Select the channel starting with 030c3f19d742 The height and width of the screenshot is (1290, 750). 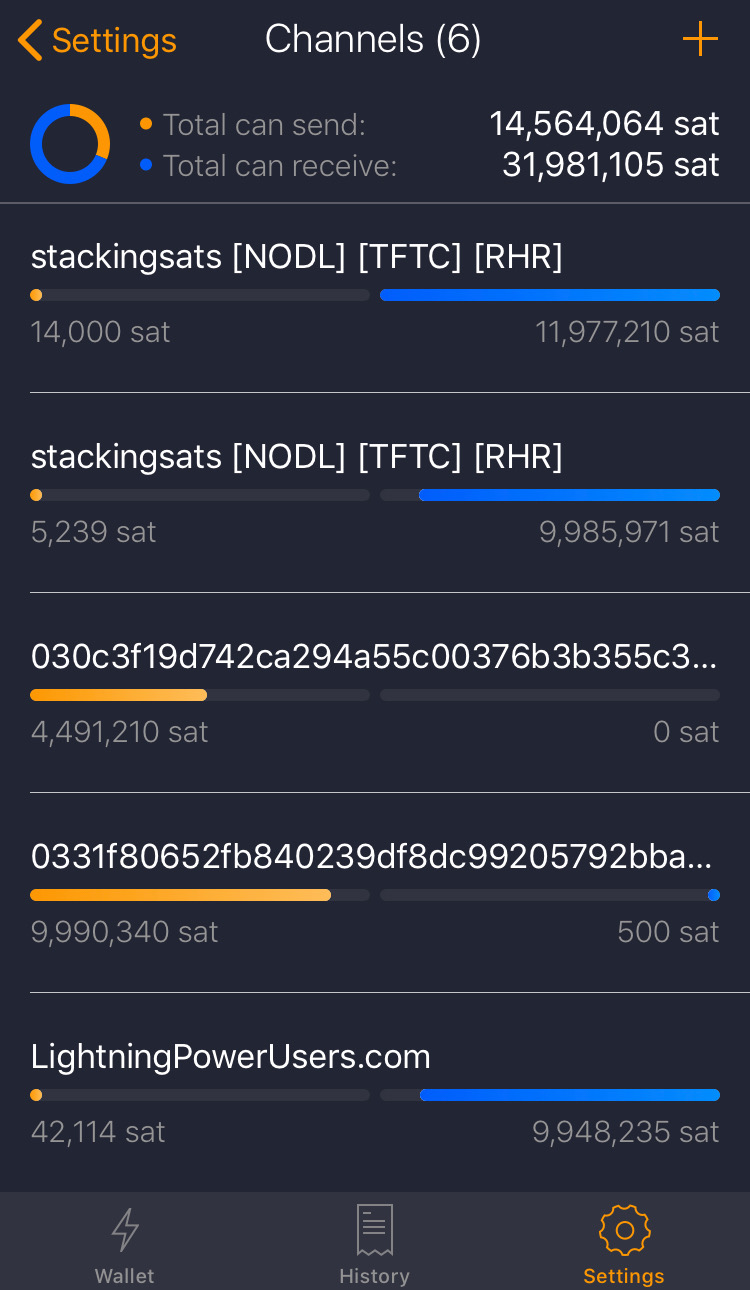pos(375,694)
